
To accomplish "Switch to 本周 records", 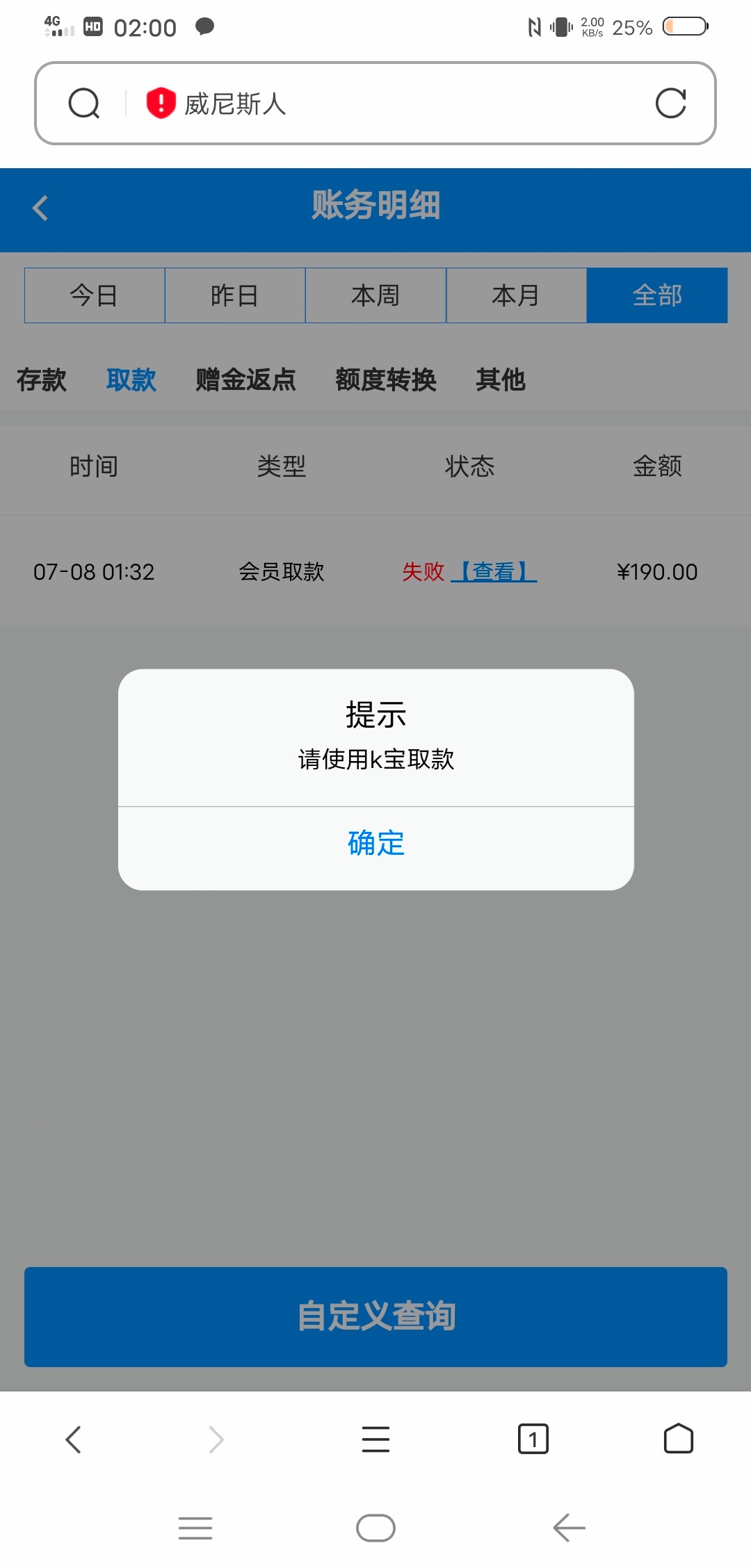I will 375,295.
